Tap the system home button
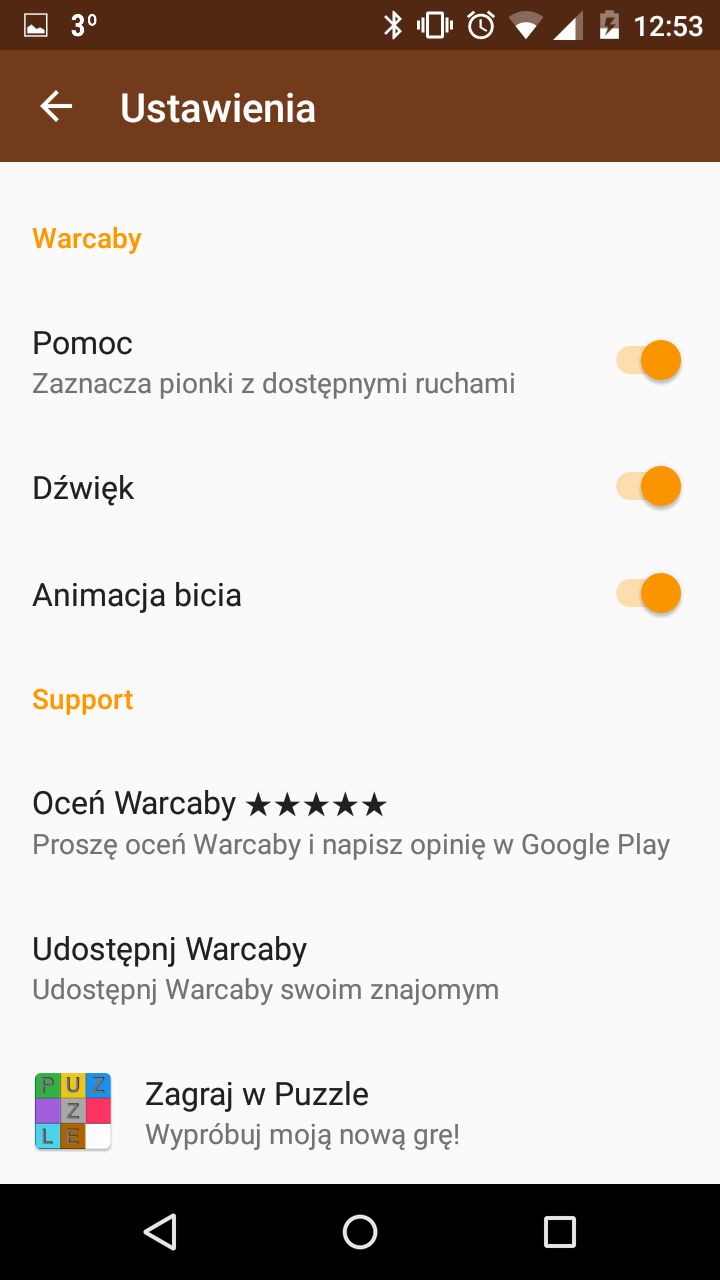 (360, 1232)
